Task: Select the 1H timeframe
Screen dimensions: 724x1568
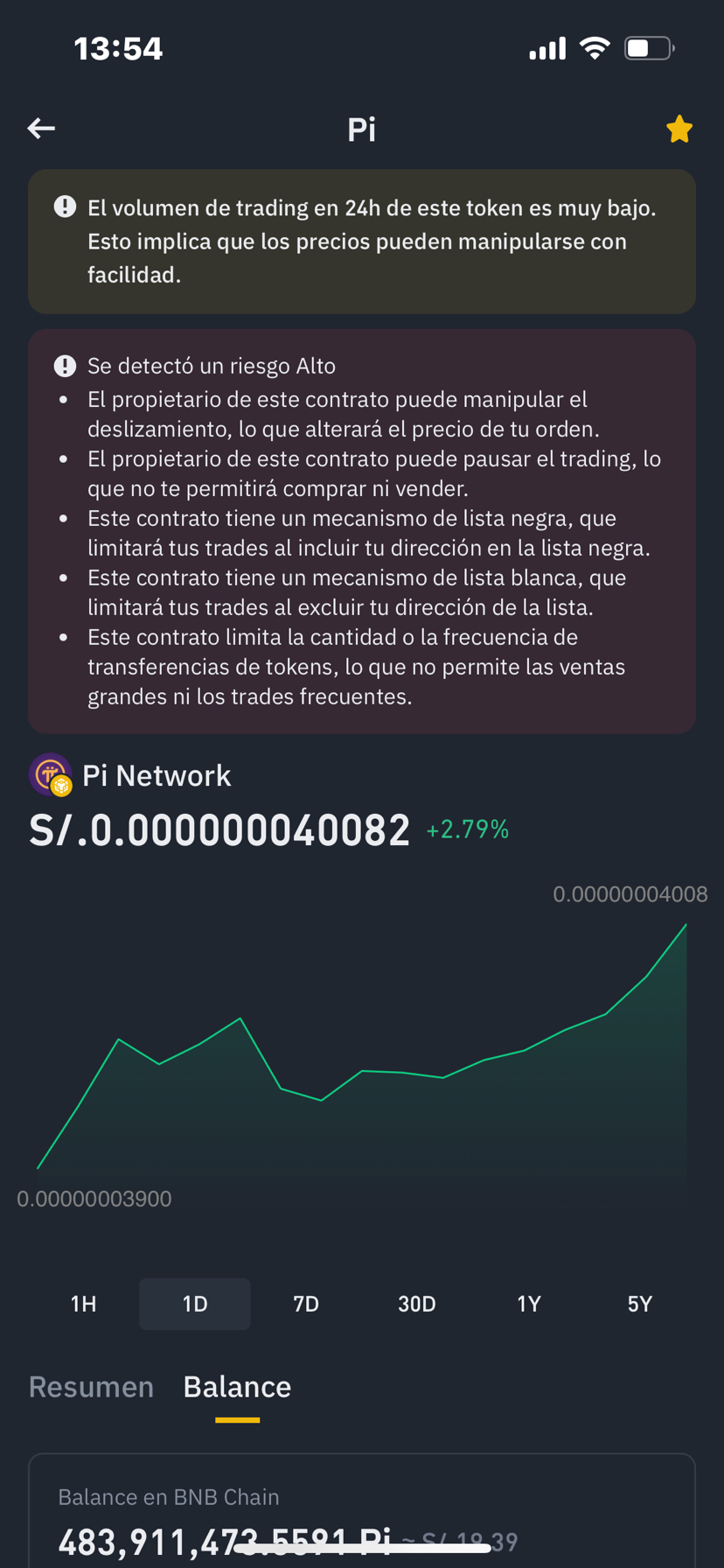Action: pyautogui.click(x=82, y=1303)
